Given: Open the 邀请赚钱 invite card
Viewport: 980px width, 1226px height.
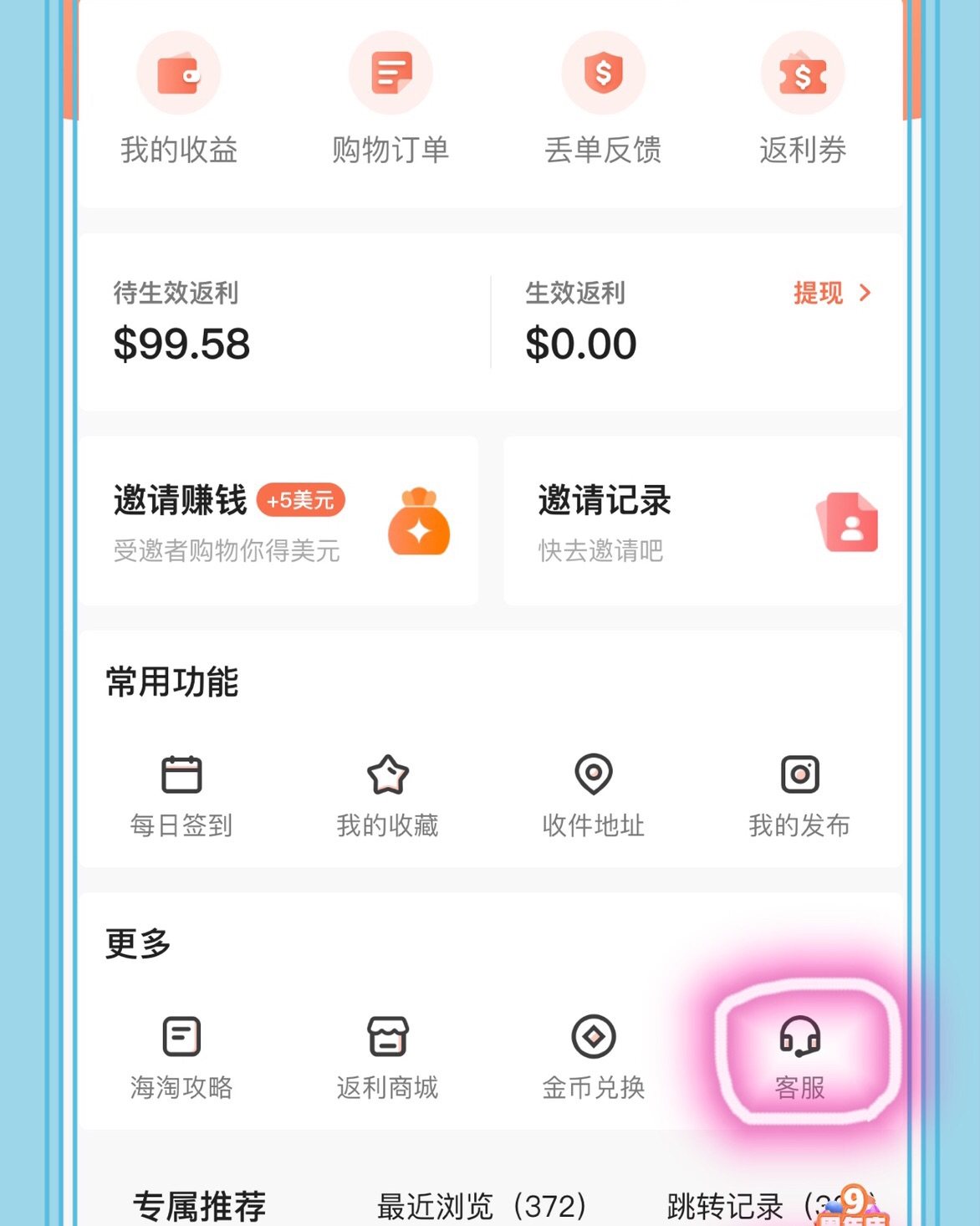Looking at the screenshot, I should (279, 521).
